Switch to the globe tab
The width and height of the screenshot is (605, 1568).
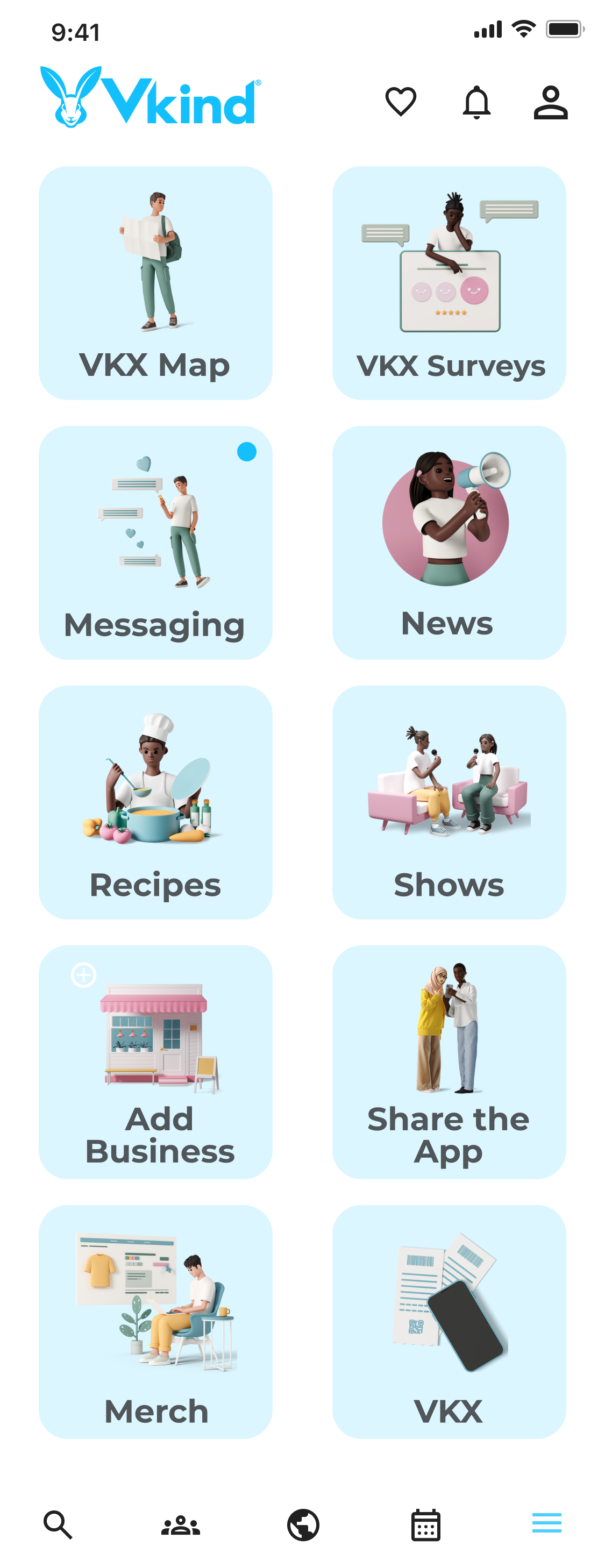click(x=303, y=1525)
